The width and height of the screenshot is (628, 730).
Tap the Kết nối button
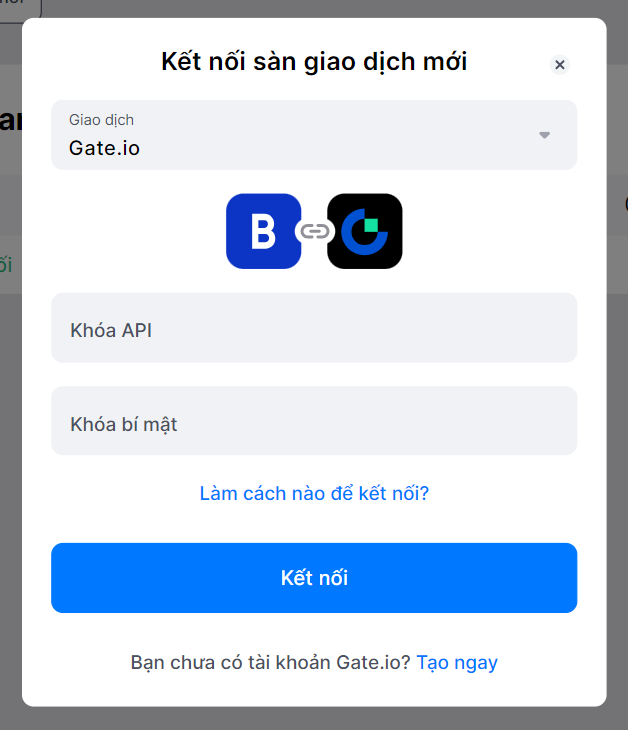pos(314,578)
